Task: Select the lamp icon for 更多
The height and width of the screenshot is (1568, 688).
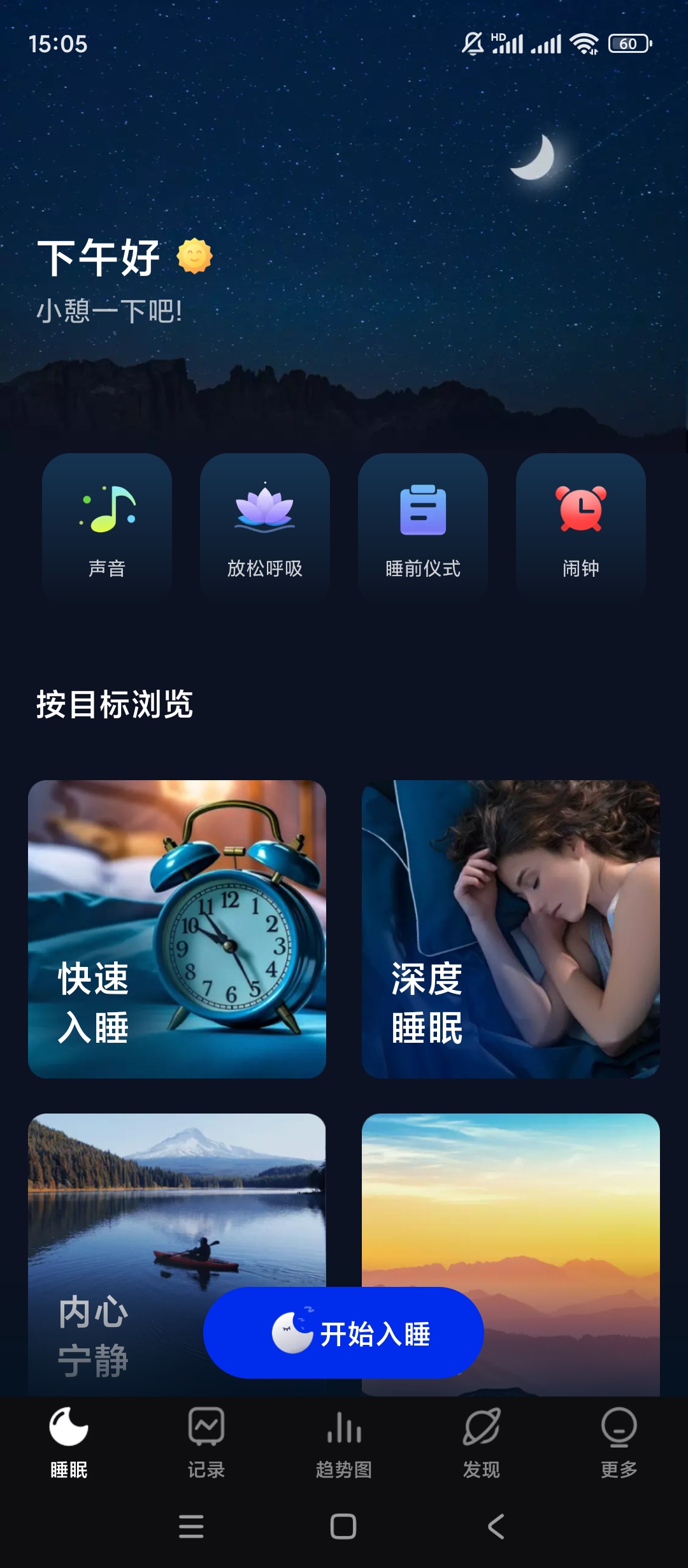Action: pos(619,1428)
